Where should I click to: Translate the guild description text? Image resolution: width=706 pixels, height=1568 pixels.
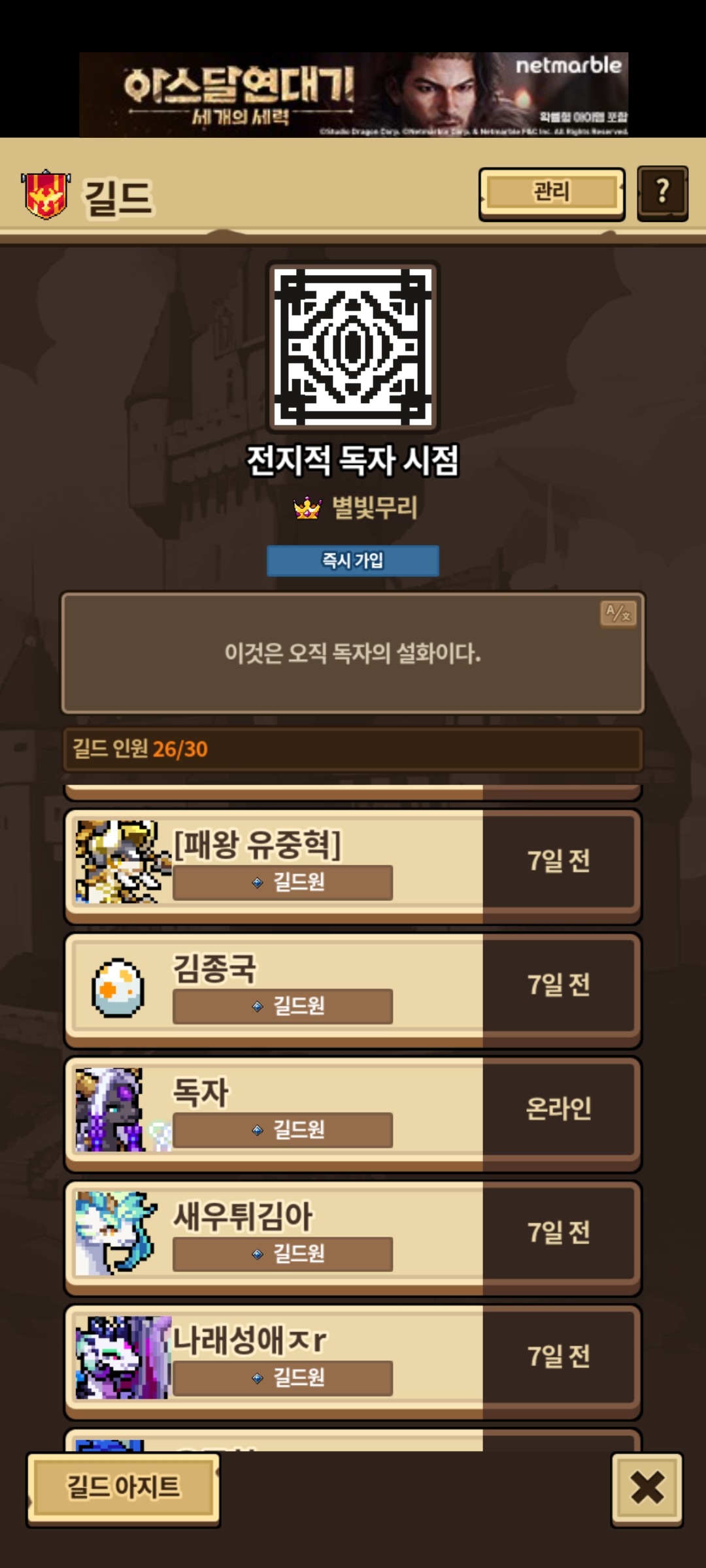point(618,613)
